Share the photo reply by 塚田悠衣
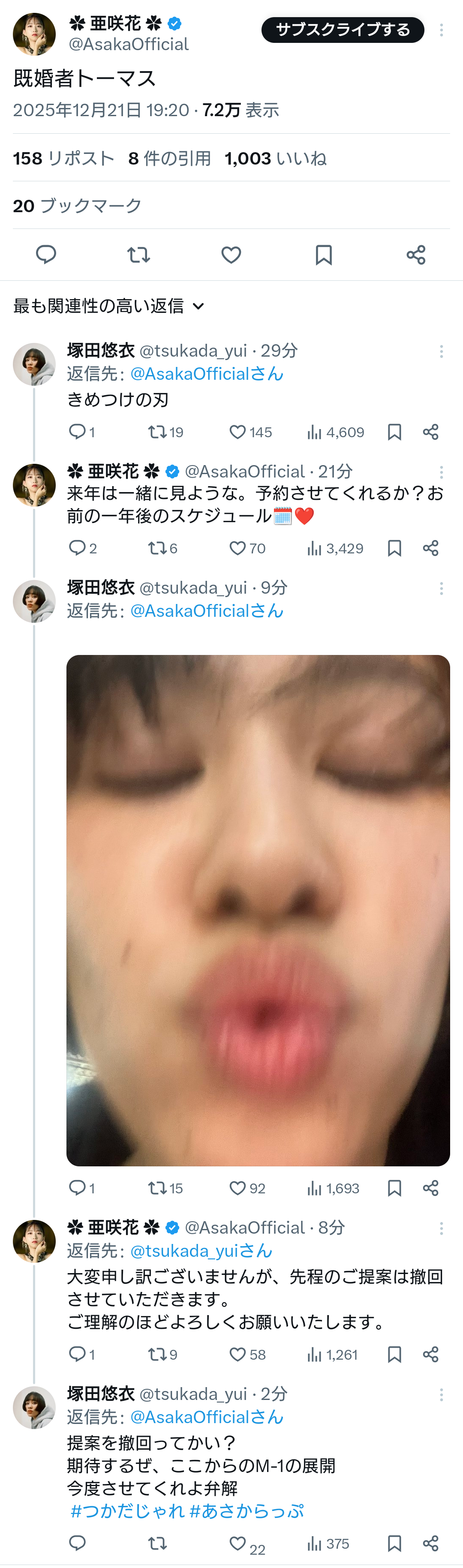 431,1188
